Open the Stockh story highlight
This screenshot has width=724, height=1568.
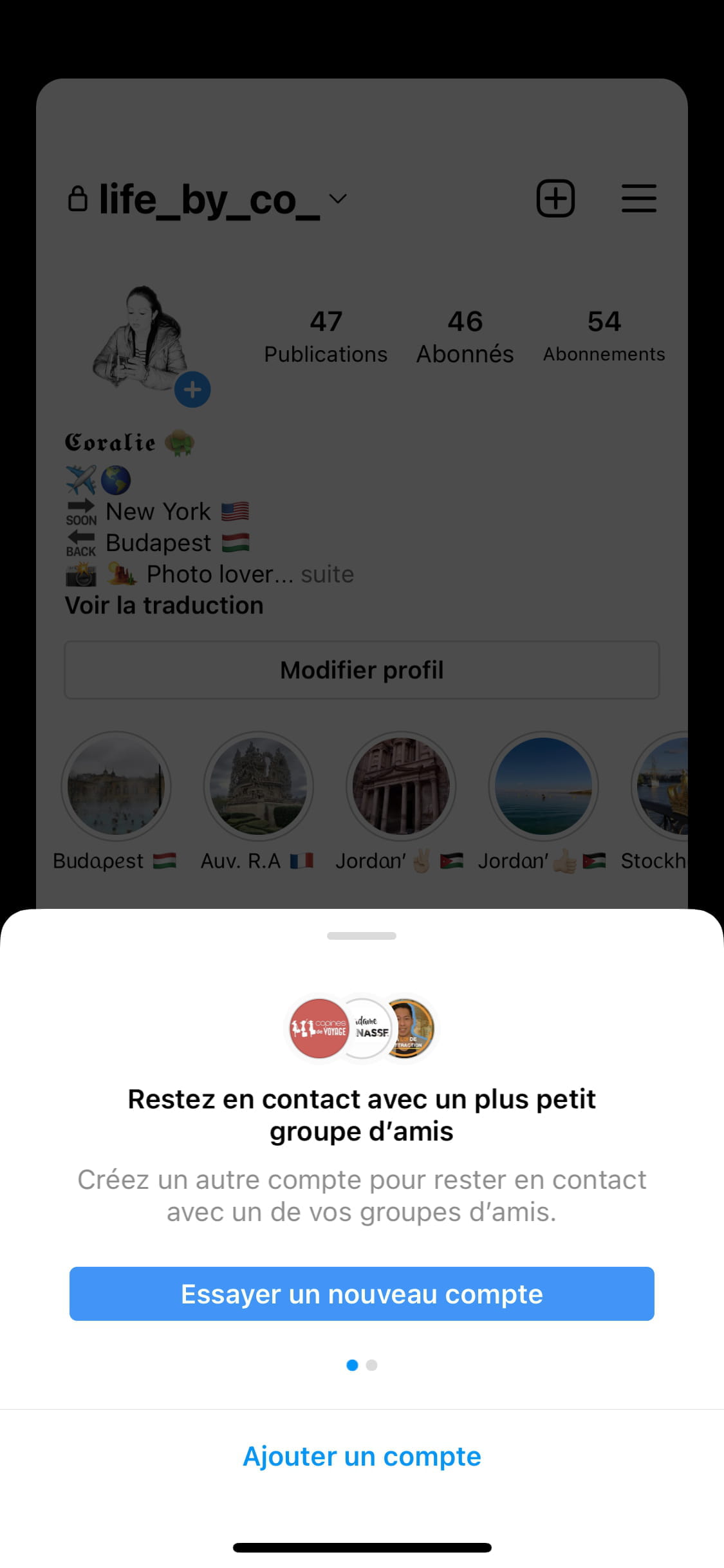[660, 785]
